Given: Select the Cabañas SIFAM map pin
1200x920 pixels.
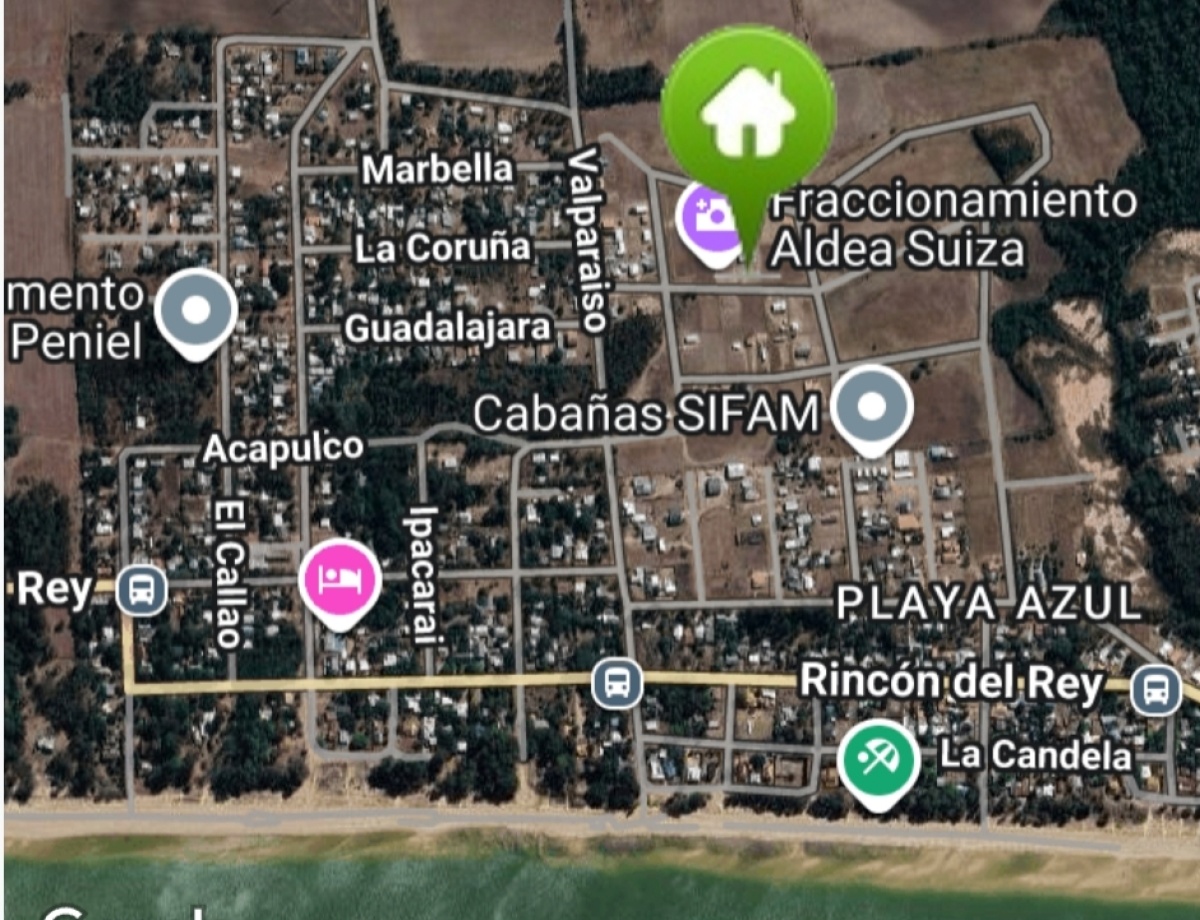Looking at the screenshot, I should [873, 407].
